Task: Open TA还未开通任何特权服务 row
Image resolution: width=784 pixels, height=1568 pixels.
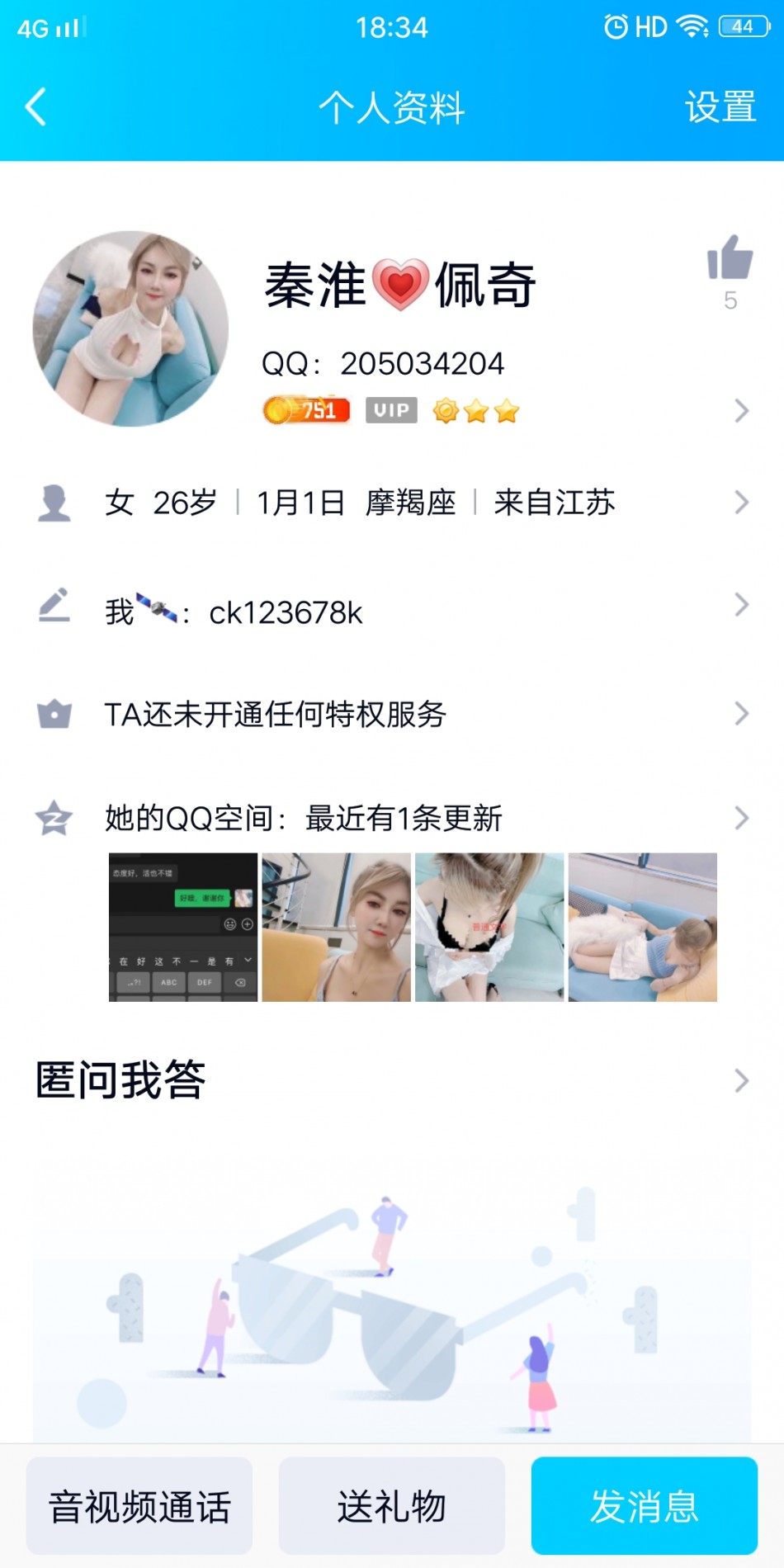Action: click(x=392, y=714)
